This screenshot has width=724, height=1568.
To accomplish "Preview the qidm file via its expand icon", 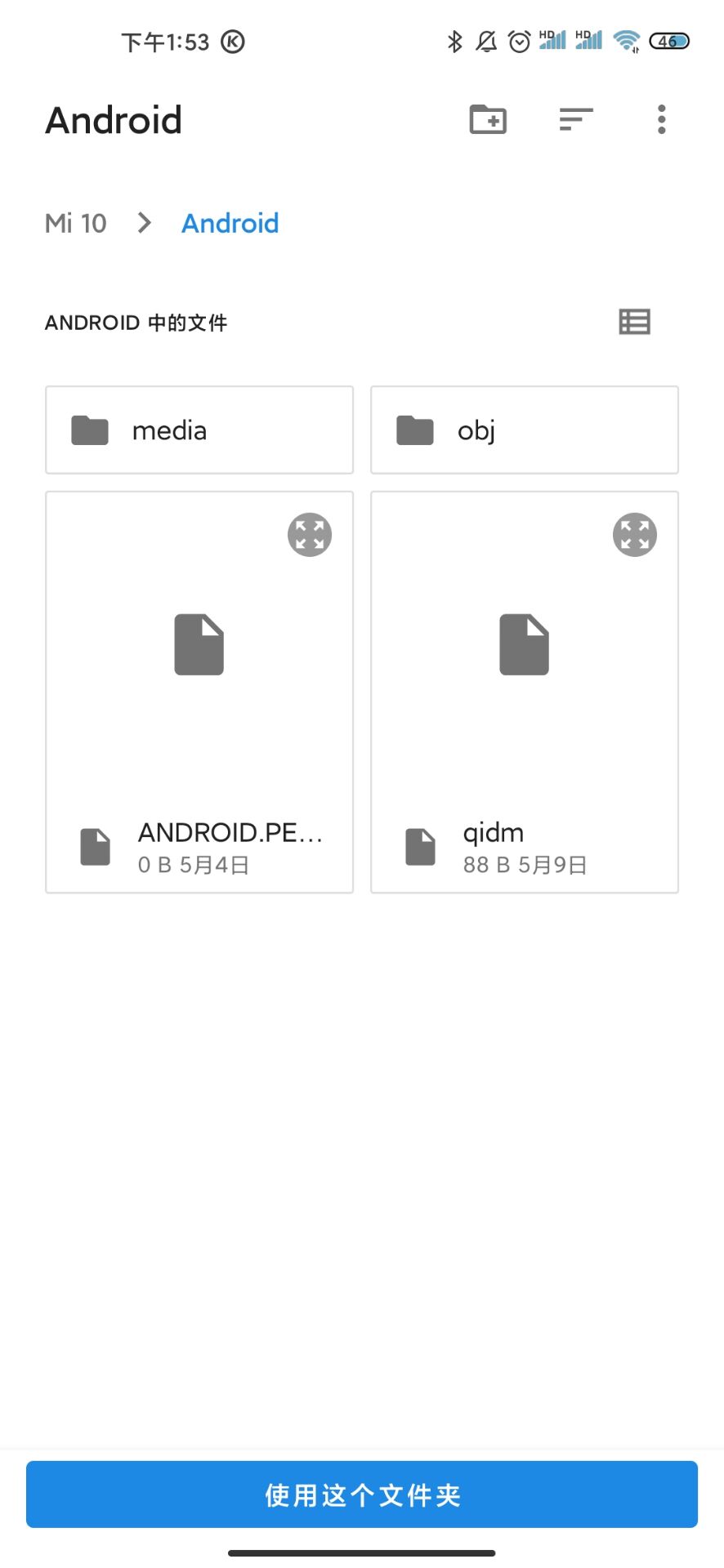I will 634,534.
